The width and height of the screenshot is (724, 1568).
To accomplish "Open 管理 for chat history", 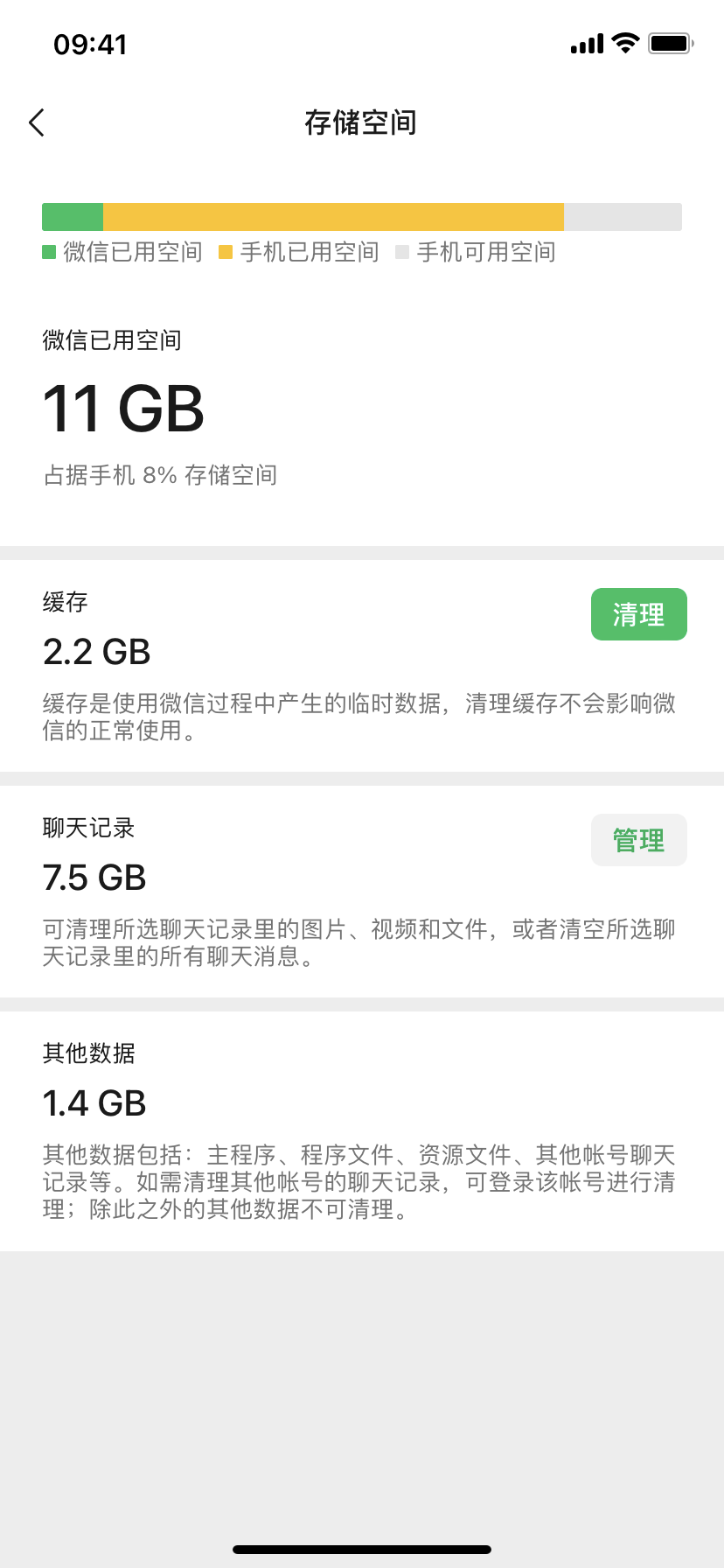I will pos(638,840).
